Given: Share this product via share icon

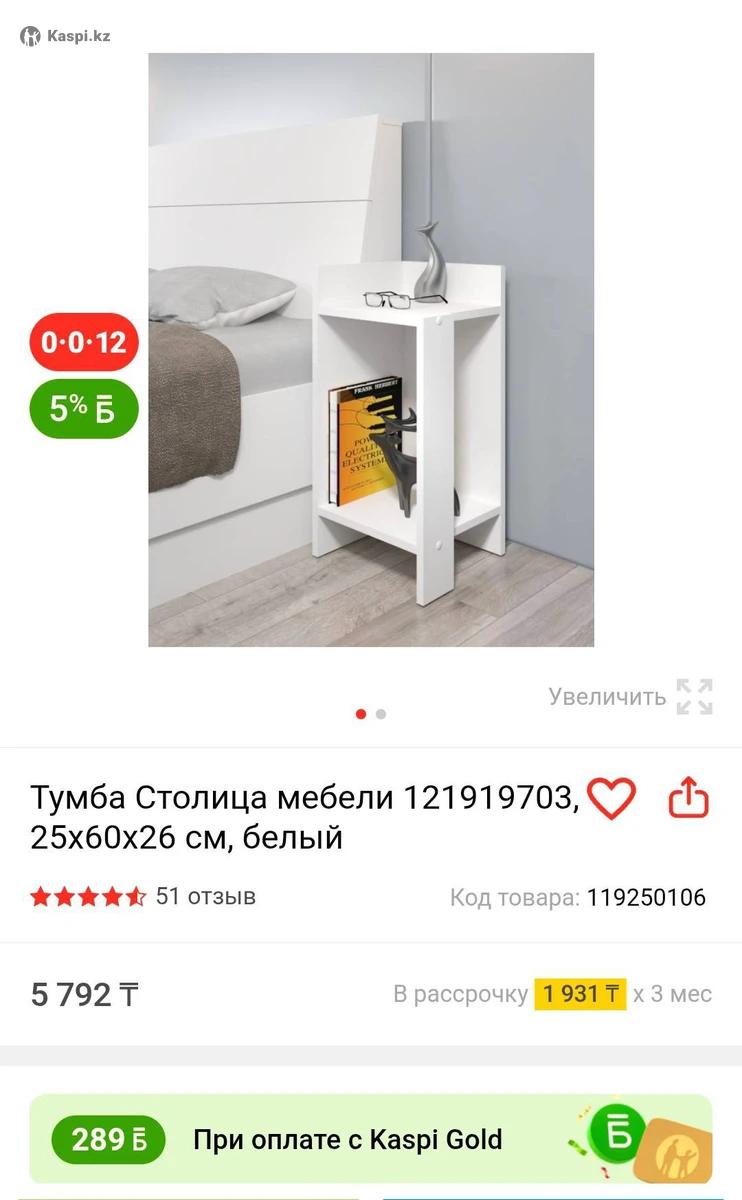Looking at the screenshot, I should (688, 798).
